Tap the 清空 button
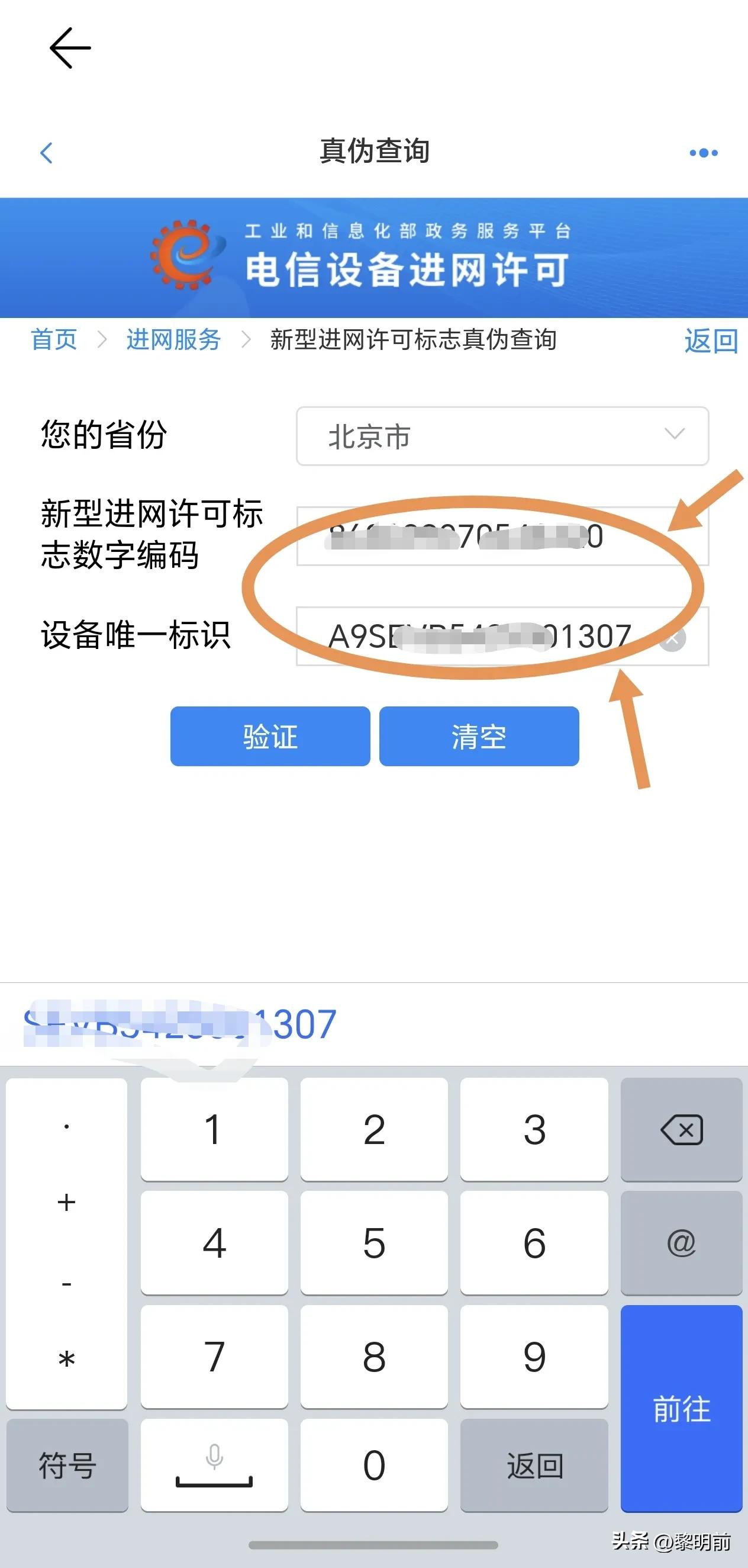The width and height of the screenshot is (748, 1568). pyautogui.click(x=479, y=736)
